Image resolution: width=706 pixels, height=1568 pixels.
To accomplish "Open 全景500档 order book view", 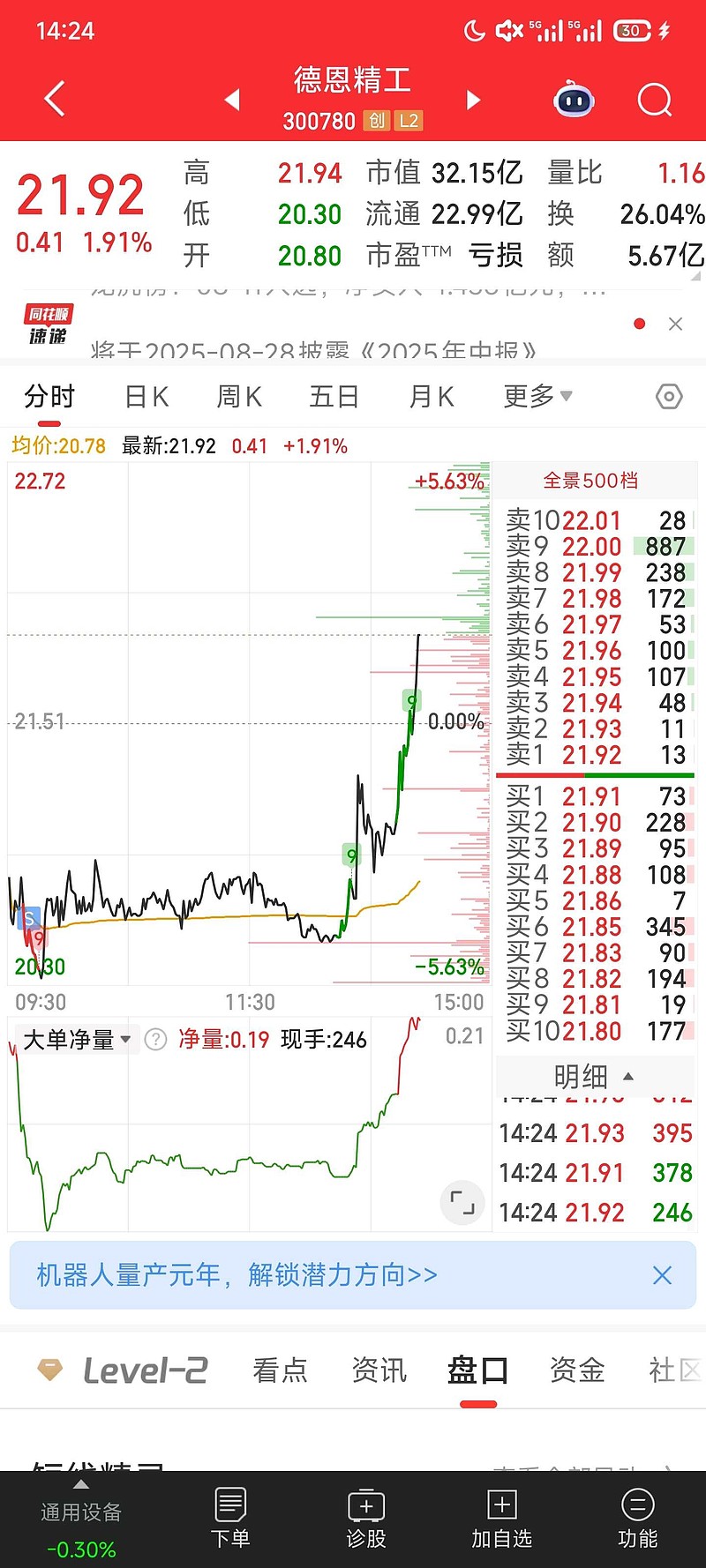I will pos(590,481).
